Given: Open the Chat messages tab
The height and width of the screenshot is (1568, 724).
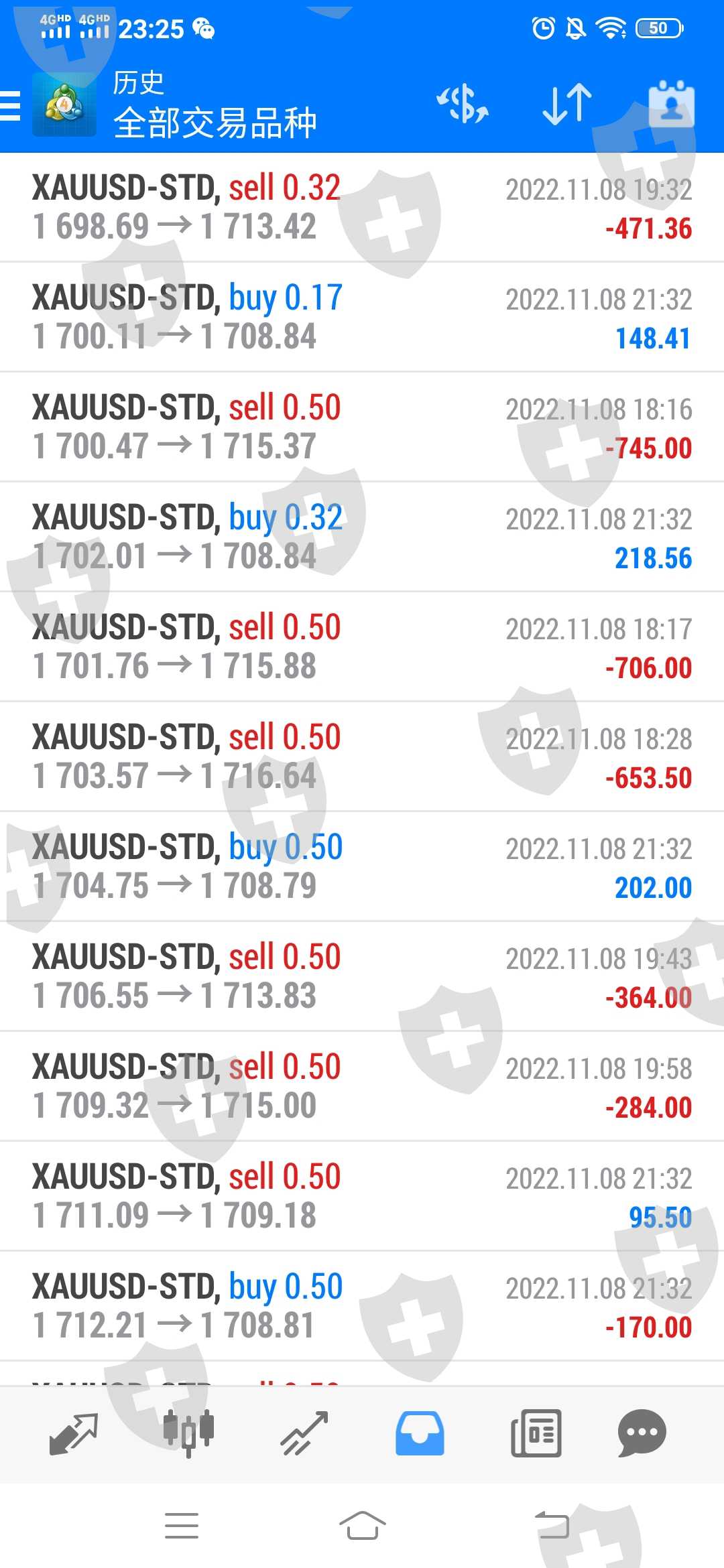Looking at the screenshot, I should point(642,1433).
